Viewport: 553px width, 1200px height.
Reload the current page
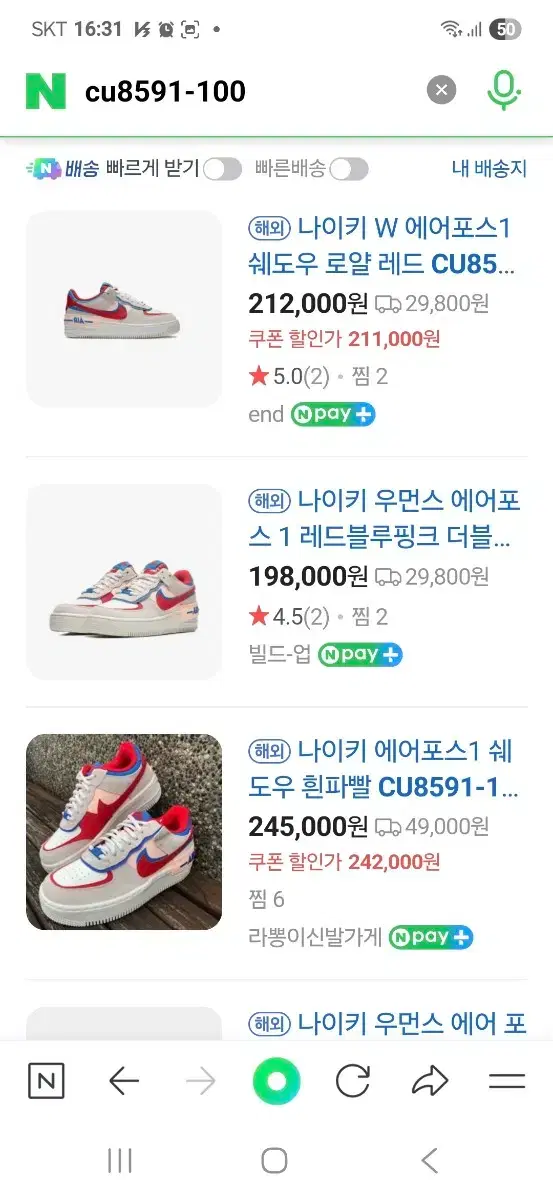[352, 1081]
